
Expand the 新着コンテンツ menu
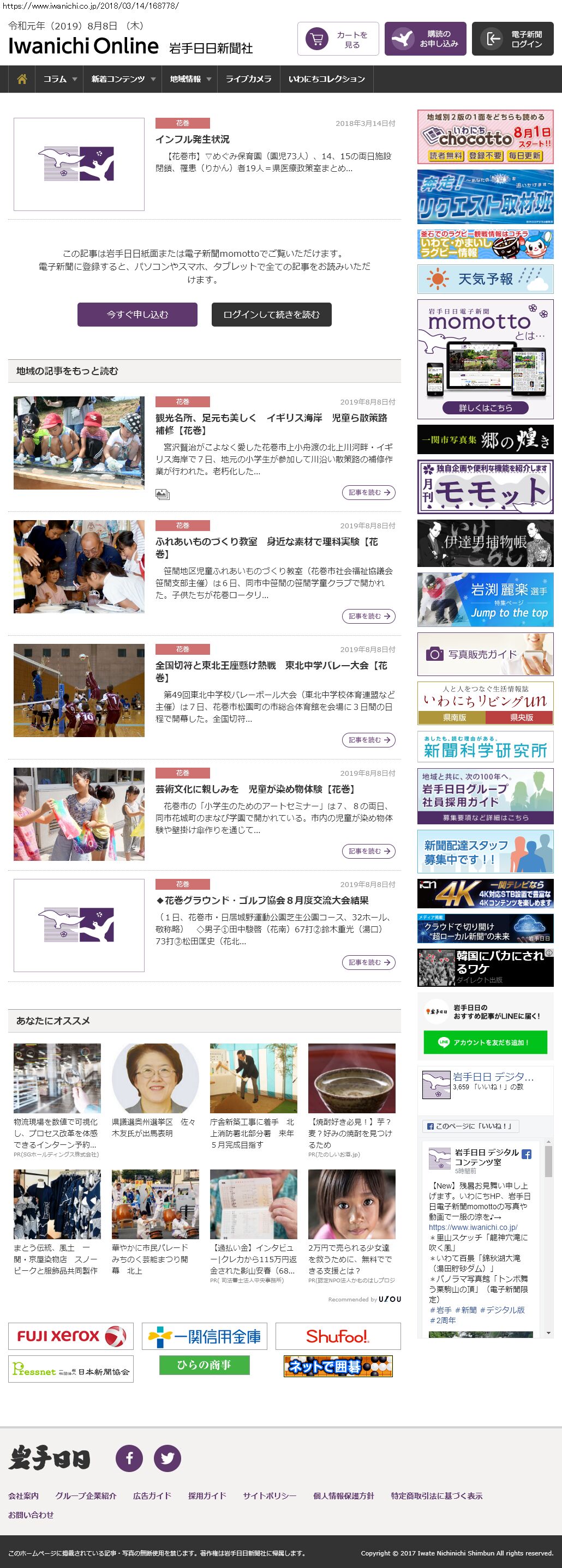[123, 79]
